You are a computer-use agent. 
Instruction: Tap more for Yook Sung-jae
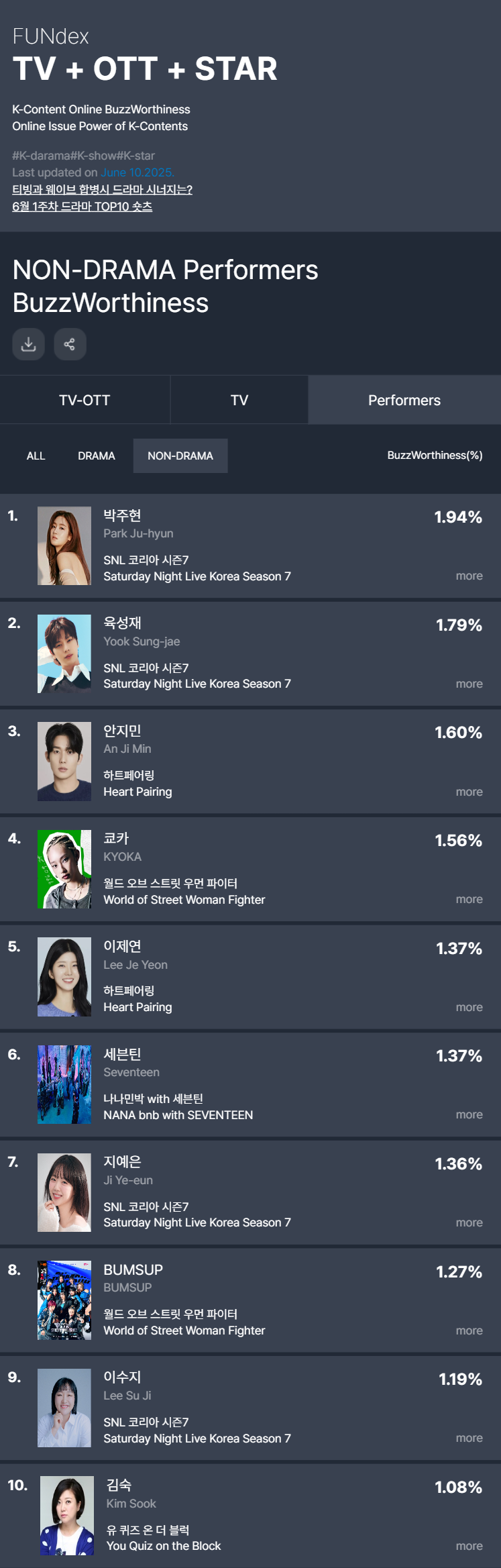(469, 684)
